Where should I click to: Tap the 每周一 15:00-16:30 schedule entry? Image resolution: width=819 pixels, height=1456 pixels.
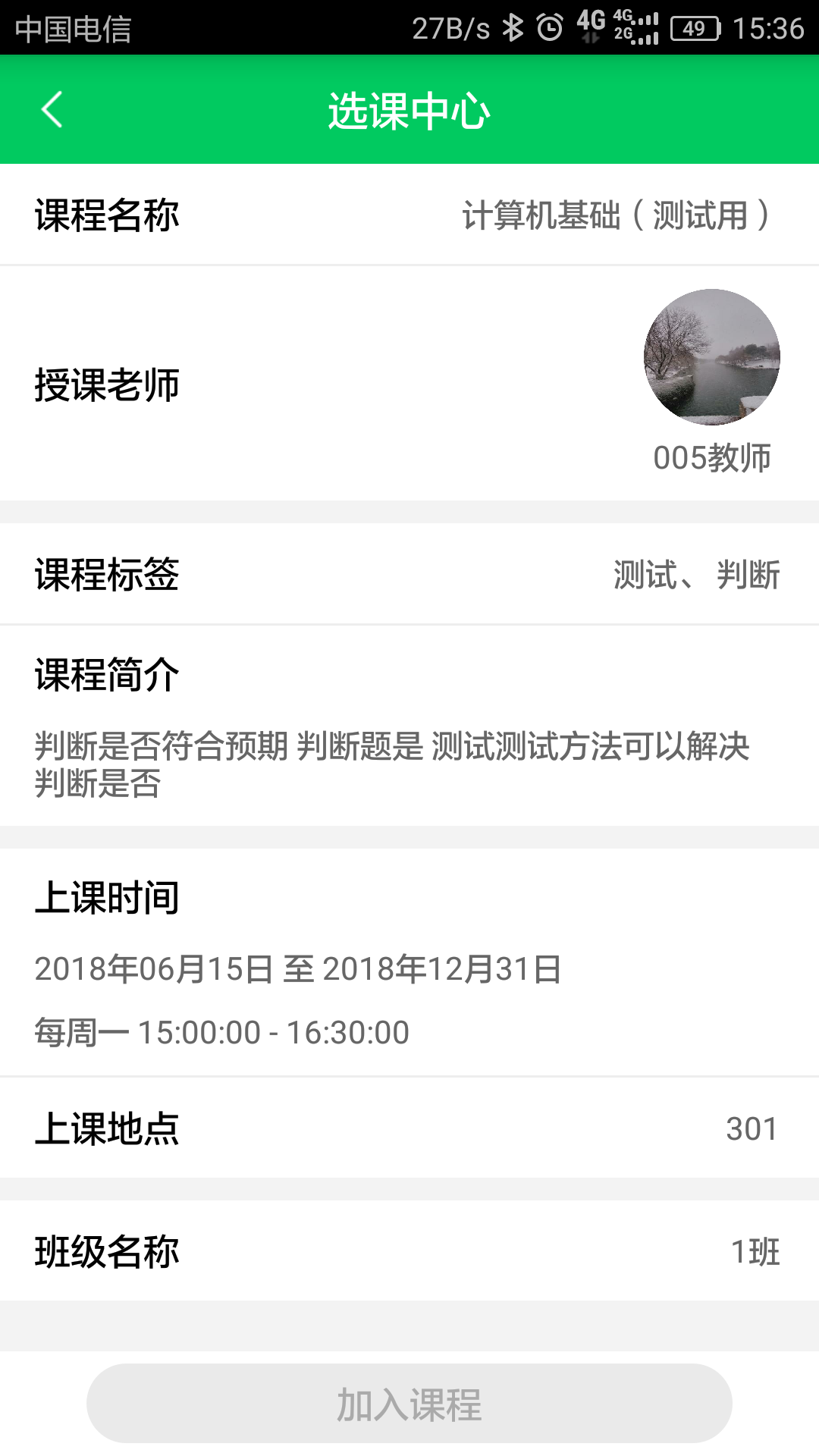pos(221,1031)
